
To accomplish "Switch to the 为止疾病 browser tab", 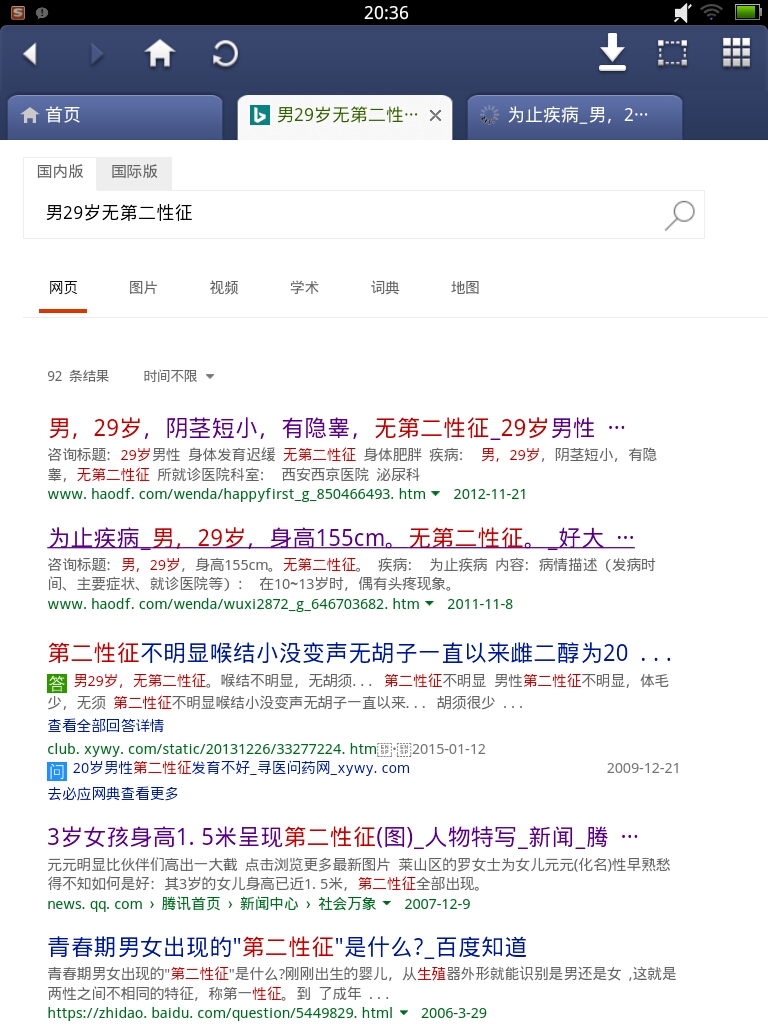I will coord(575,116).
